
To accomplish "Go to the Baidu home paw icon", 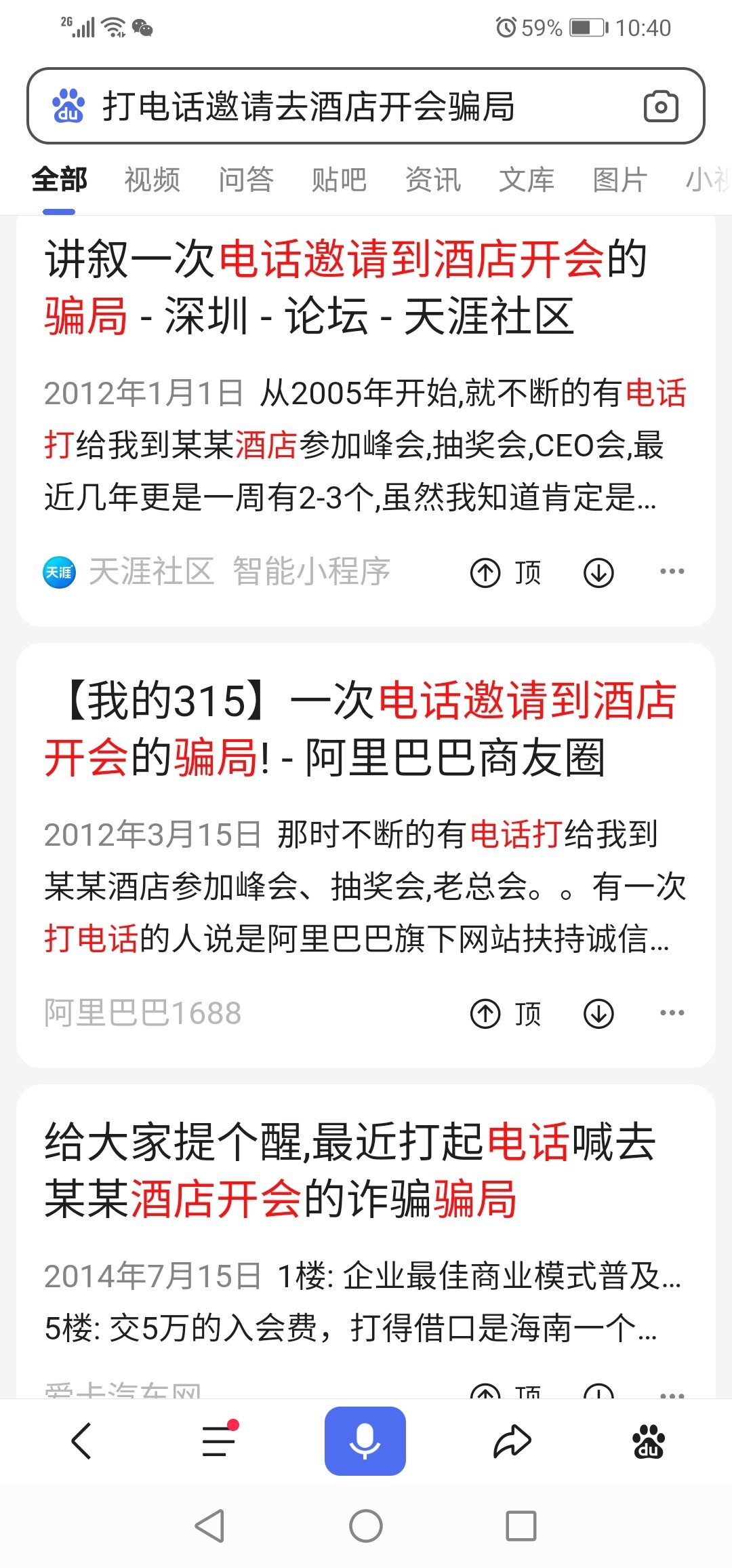I will (x=648, y=1440).
